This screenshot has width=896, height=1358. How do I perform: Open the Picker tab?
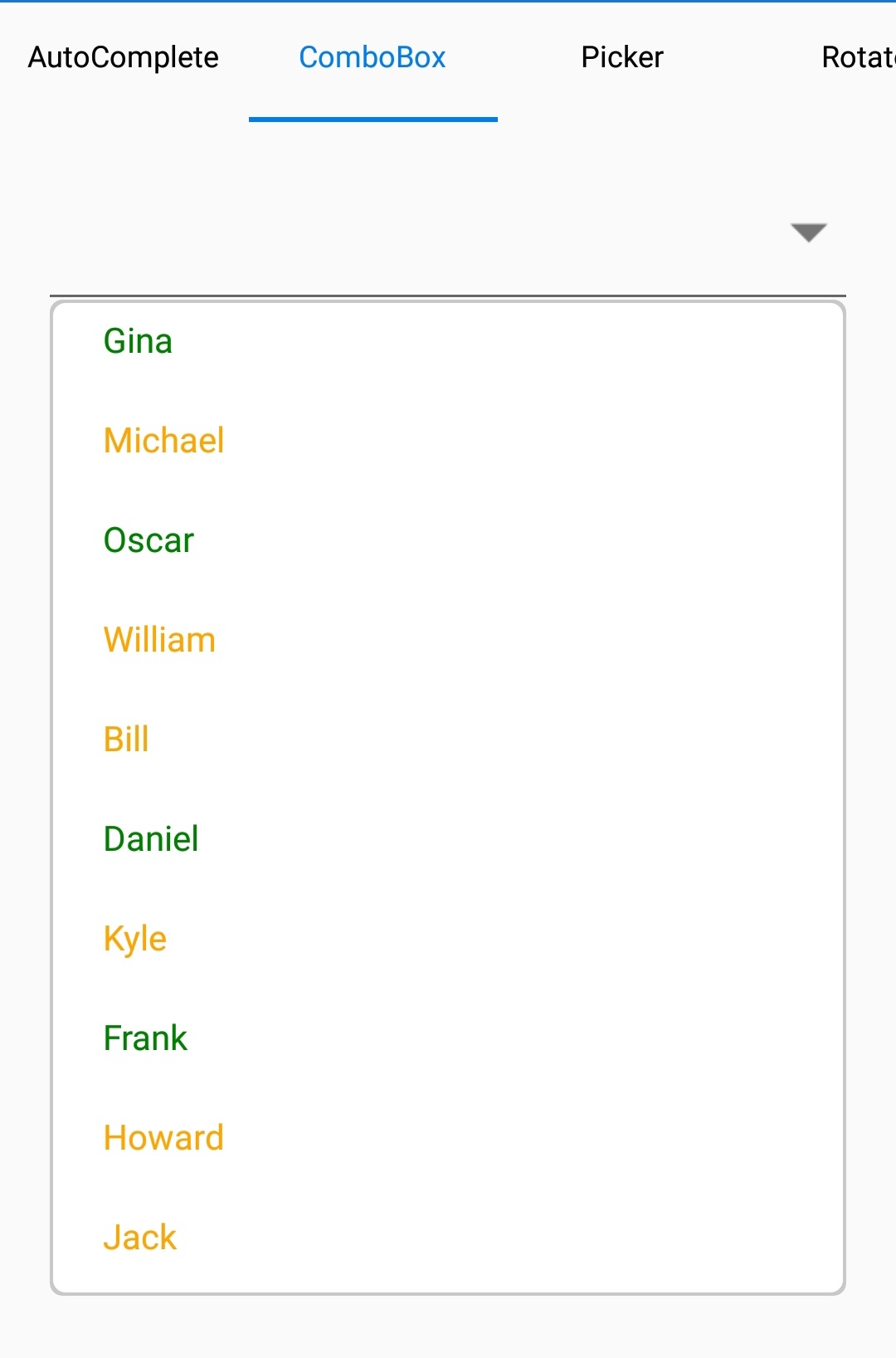click(621, 56)
